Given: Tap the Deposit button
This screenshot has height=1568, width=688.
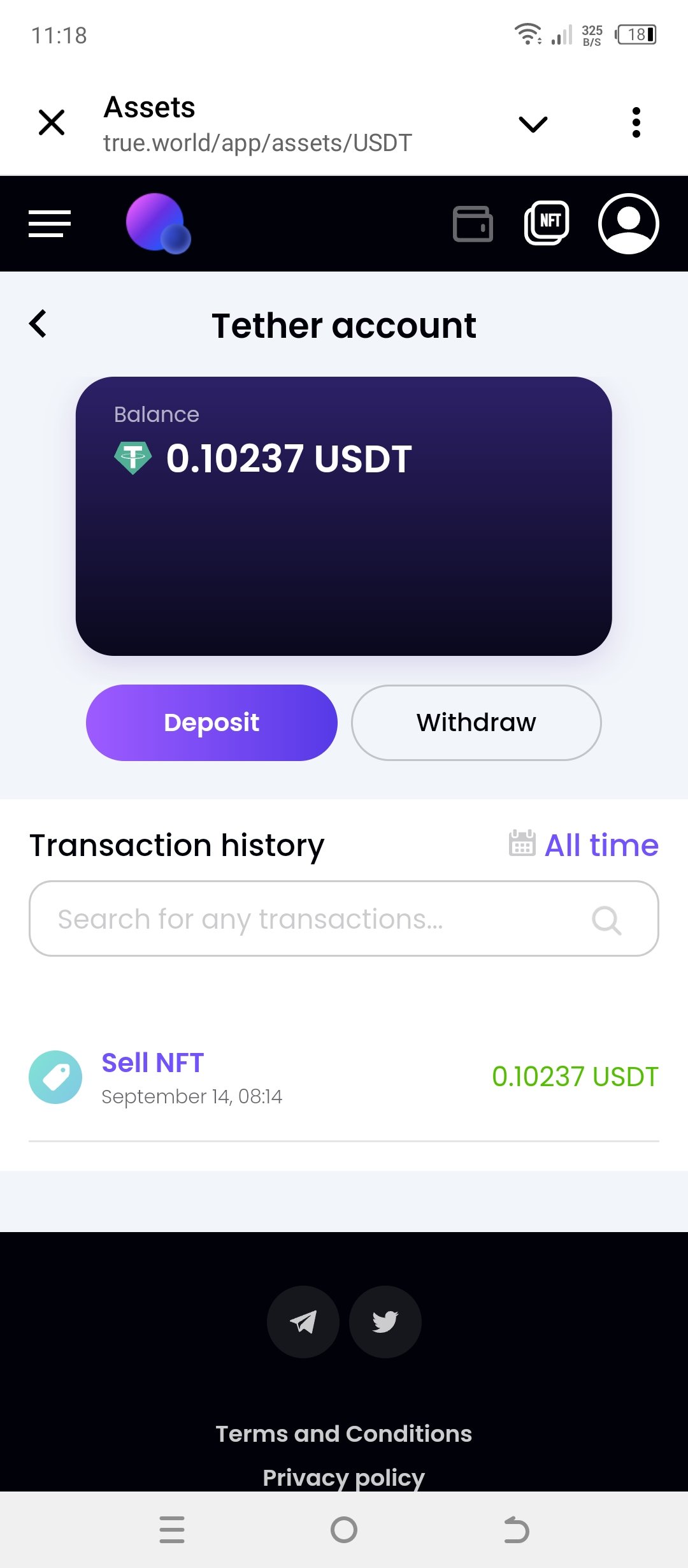Looking at the screenshot, I should point(211,723).
